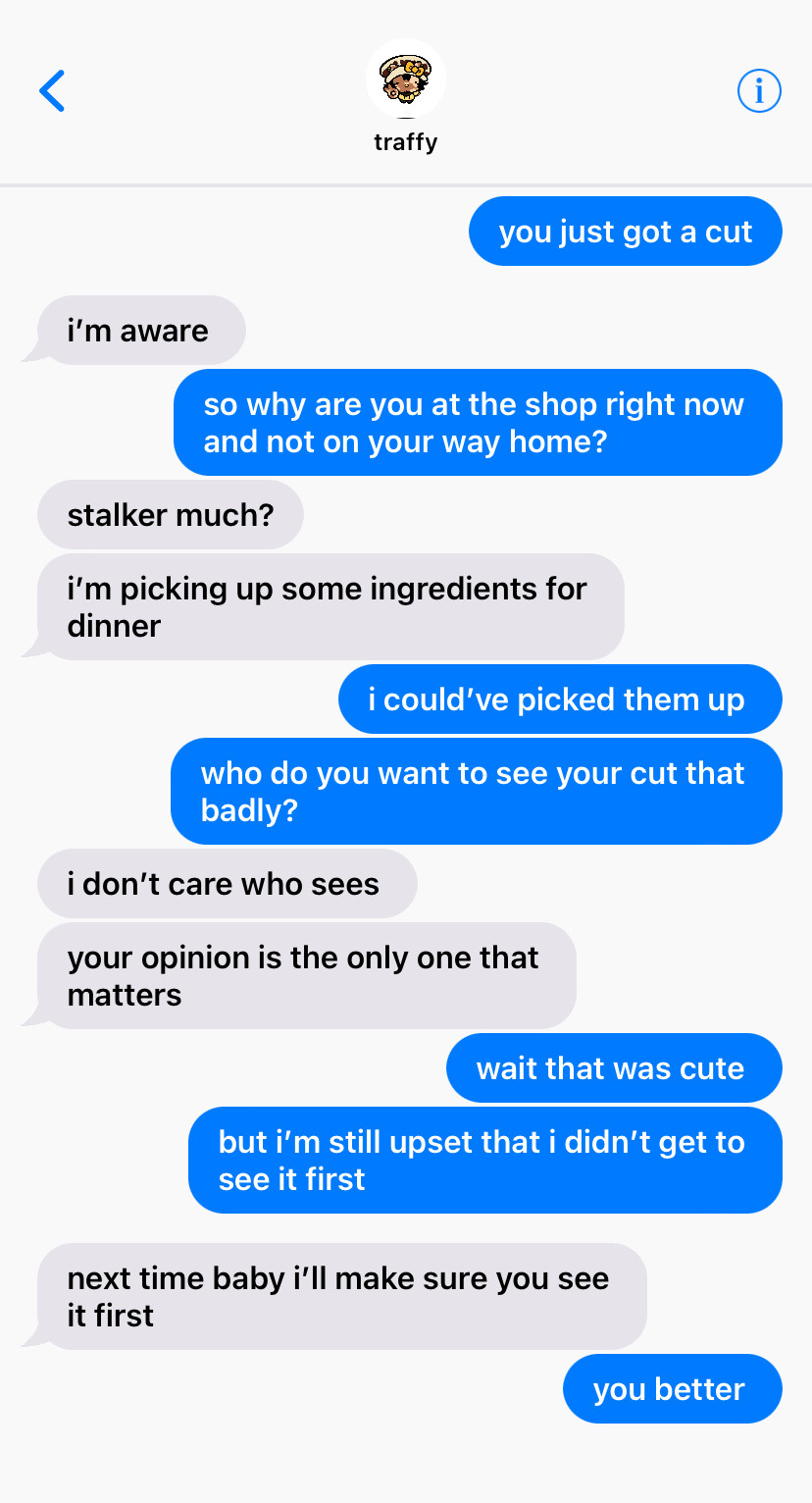Go back to the conversations list

[x=53, y=91]
